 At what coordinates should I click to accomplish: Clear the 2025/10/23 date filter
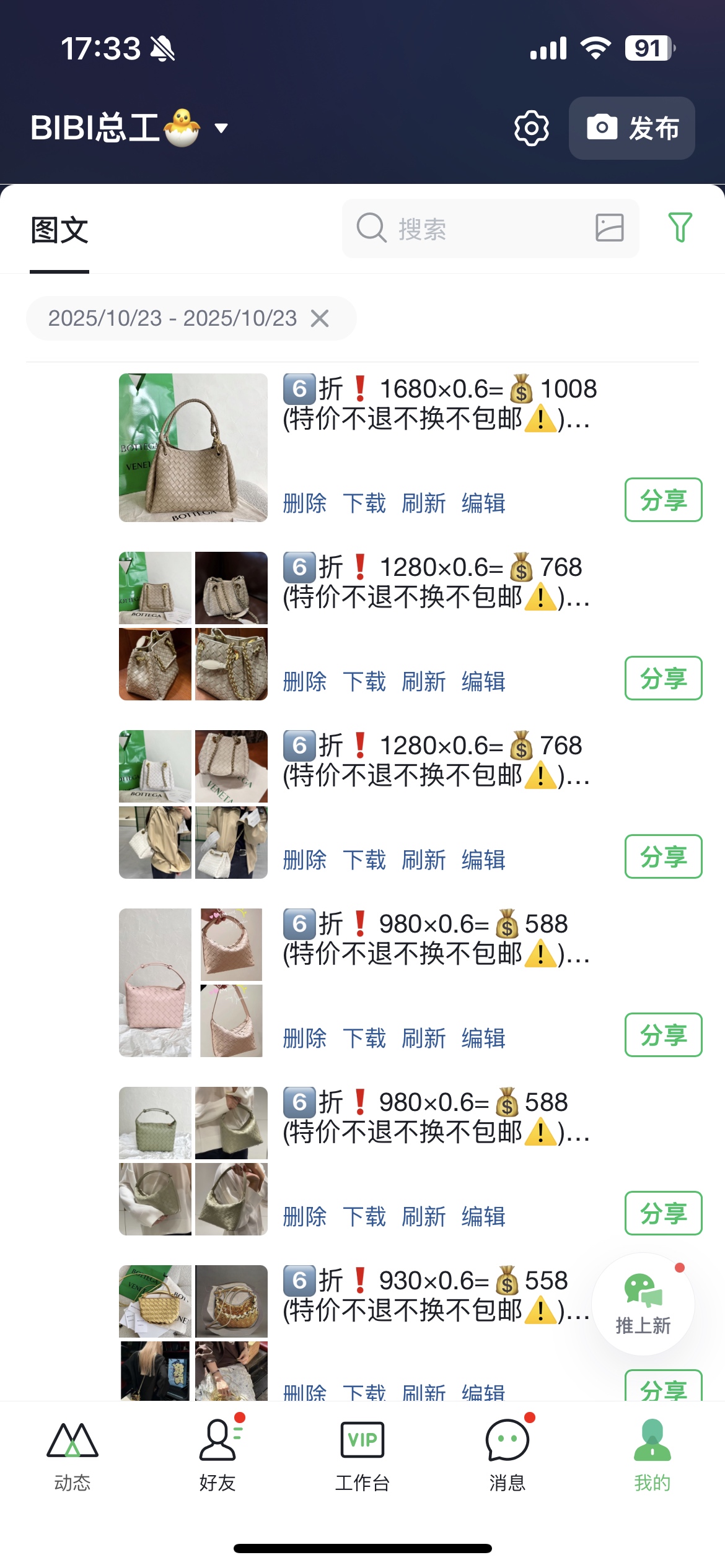tap(320, 318)
